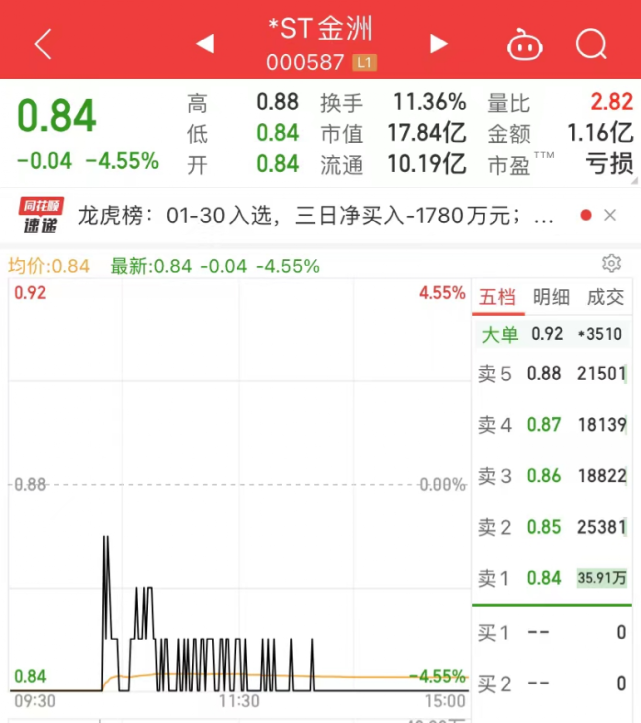Switch to the 成交 tab
Screen dimensions: 641x723
(605, 297)
